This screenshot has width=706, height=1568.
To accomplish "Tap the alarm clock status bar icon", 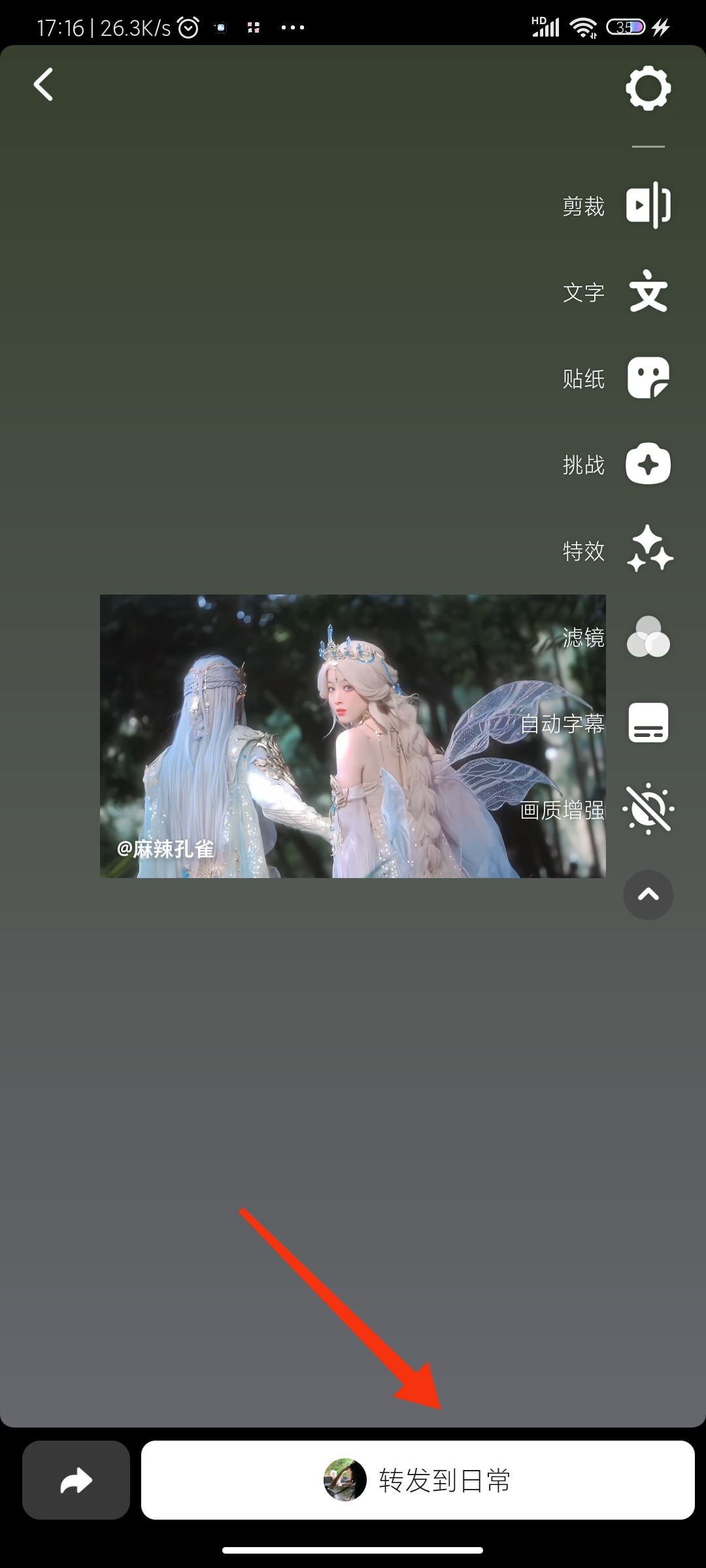I will coord(189,27).
